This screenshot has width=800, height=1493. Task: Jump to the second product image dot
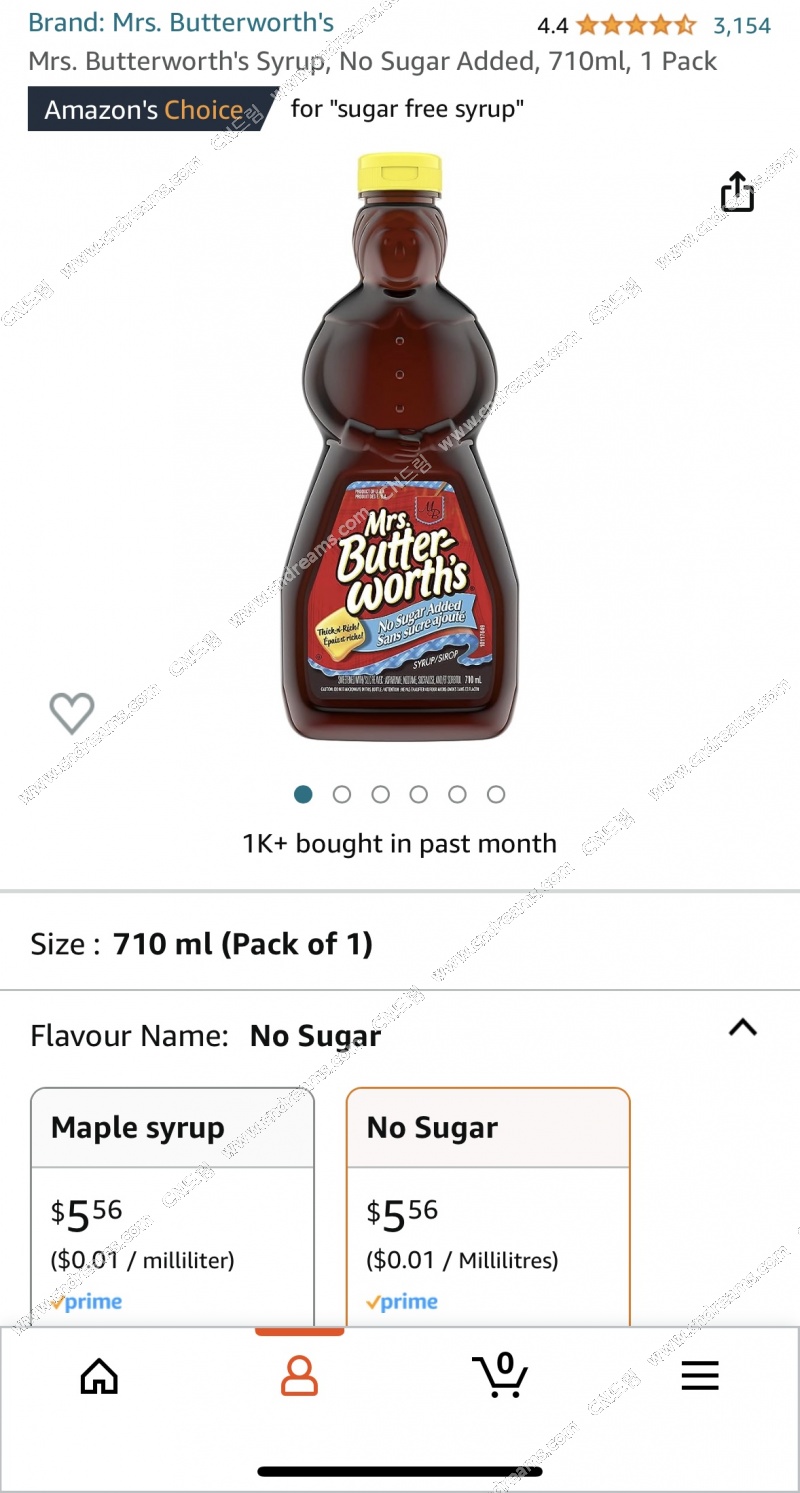point(342,794)
